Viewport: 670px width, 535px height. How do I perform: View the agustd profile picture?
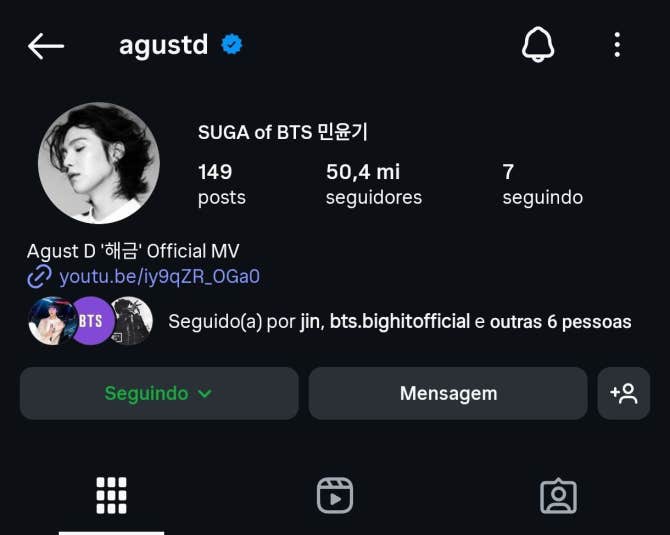click(x=99, y=163)
